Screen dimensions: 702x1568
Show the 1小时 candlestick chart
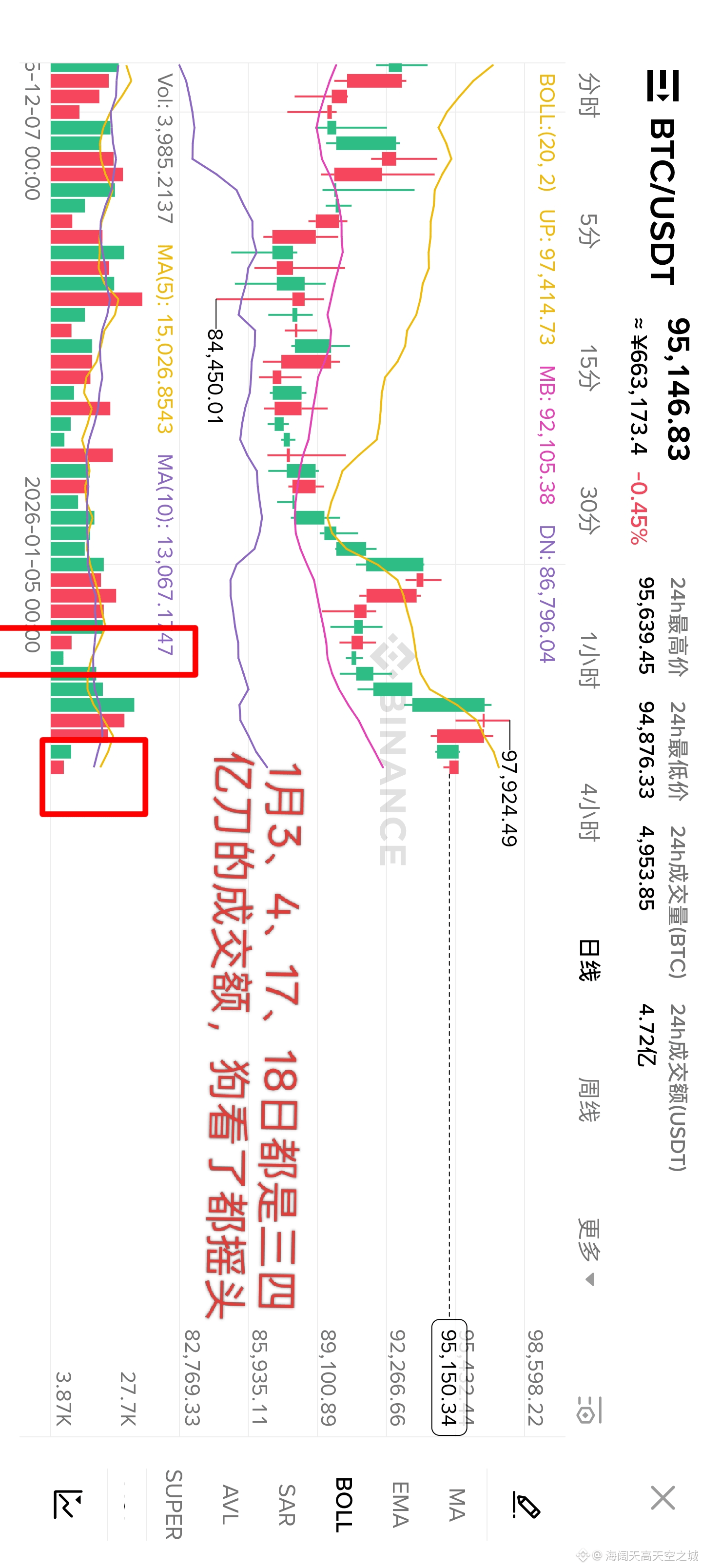click(589, 660)
